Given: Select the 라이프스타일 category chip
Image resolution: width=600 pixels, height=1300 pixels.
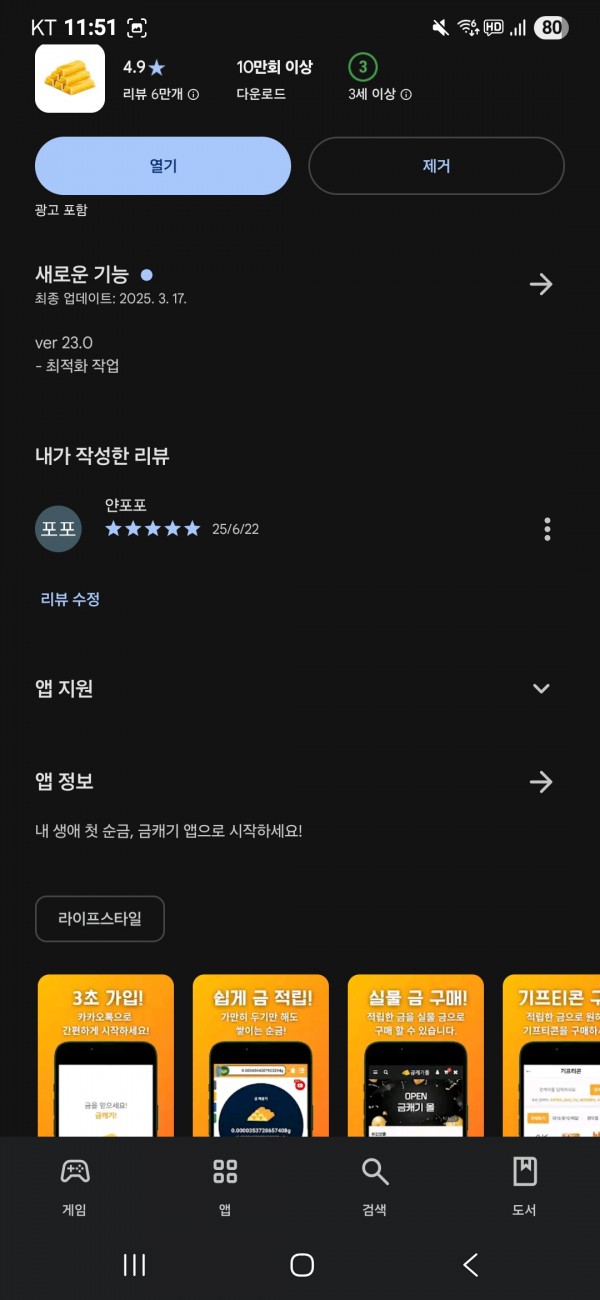Looking at the screenshot, I should [100, 919].
